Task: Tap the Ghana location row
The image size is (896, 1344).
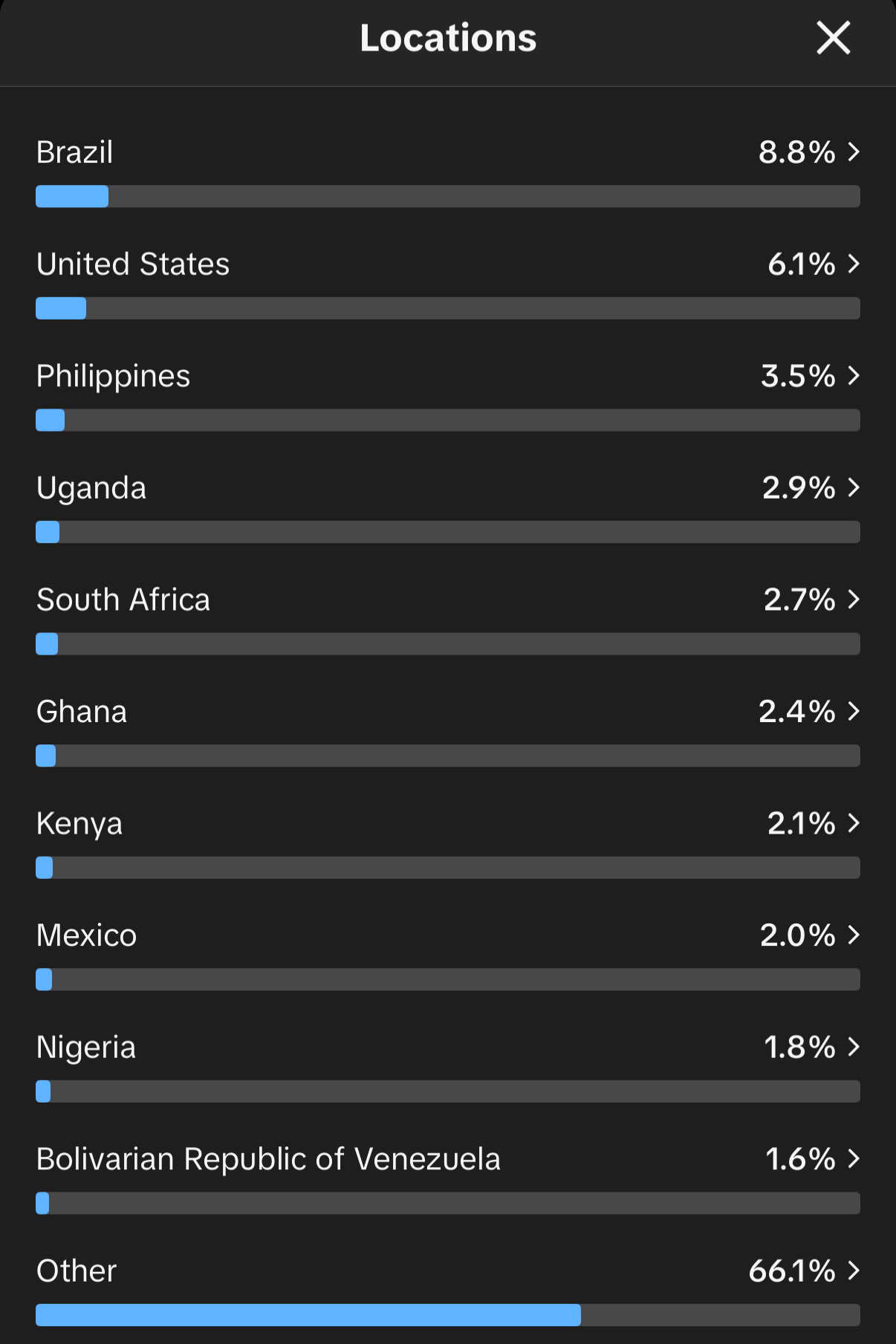Action: 448,730
